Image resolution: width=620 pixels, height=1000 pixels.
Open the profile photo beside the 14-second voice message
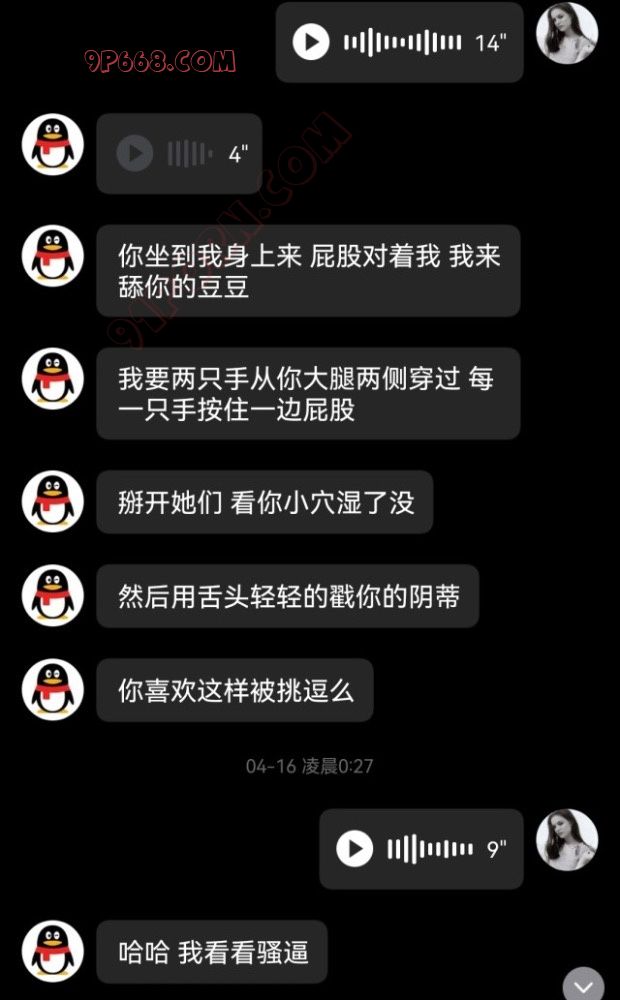[x=567, y=33]
